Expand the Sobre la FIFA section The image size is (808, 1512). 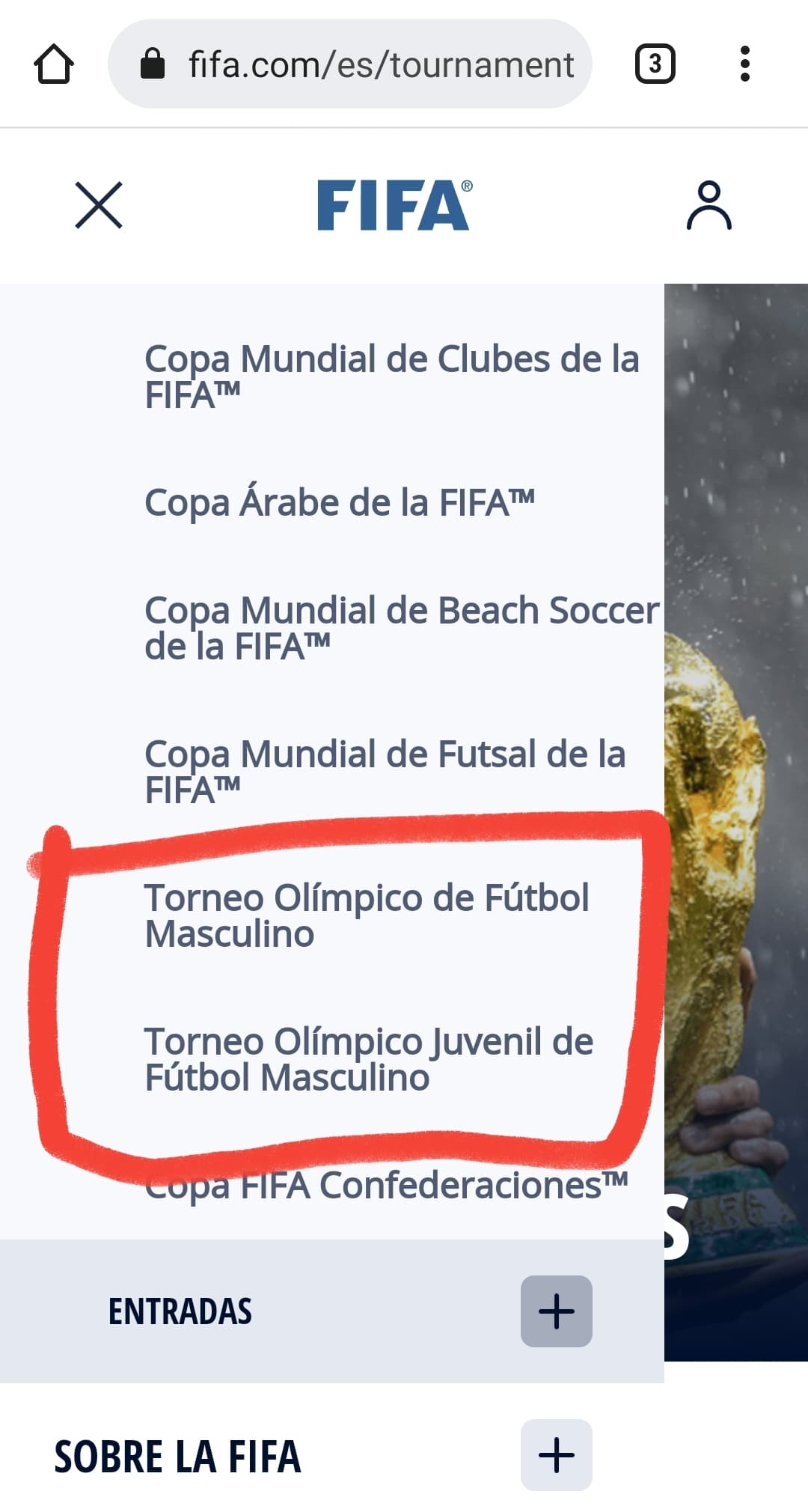click(x=556, y=1455)
